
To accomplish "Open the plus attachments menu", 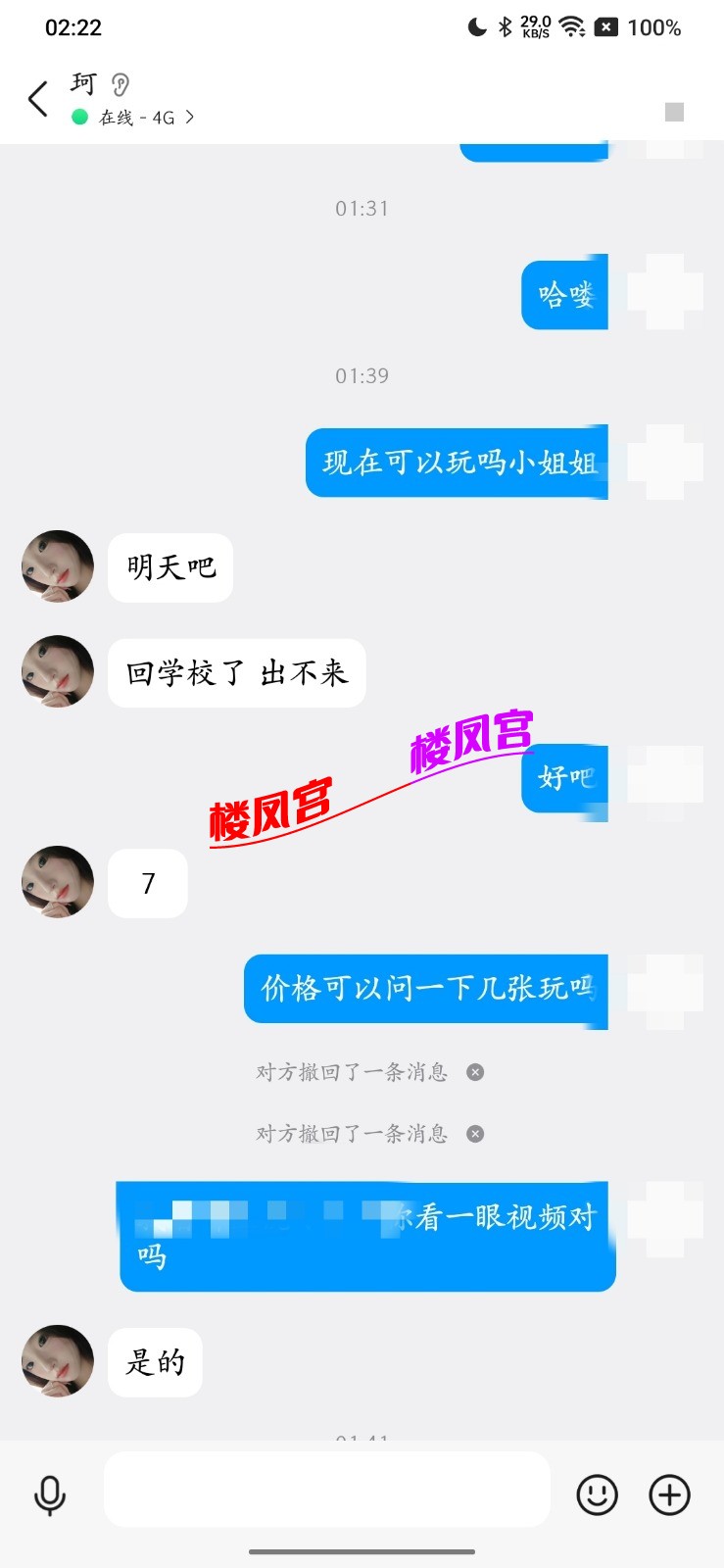I will [x=670, y=1495].
